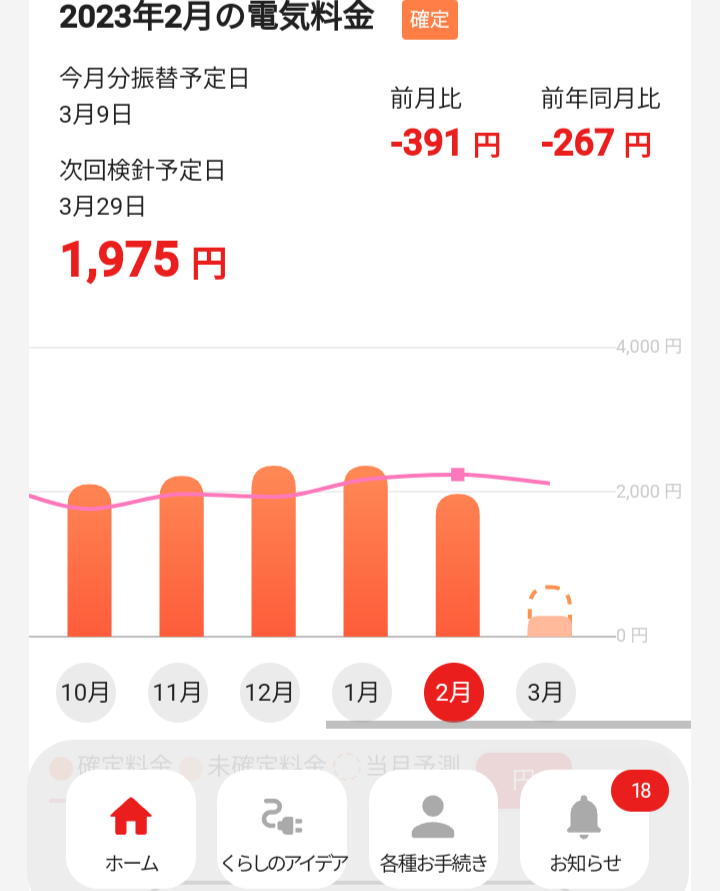Image resolution: width=720 pixels, height=891 pixels.
Task: Select the 11月 month chip
Action: pos(178,692)
